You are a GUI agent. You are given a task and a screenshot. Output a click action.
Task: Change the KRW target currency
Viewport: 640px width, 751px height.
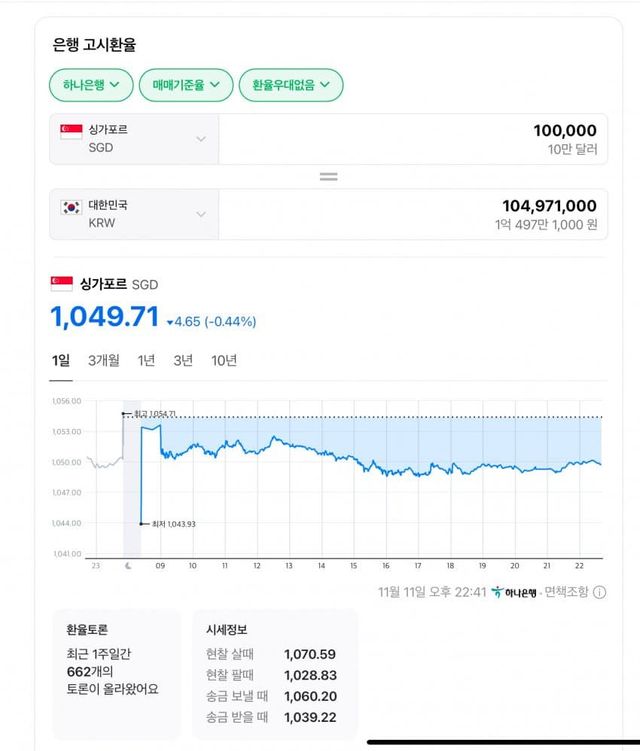[x=134, y=214]
